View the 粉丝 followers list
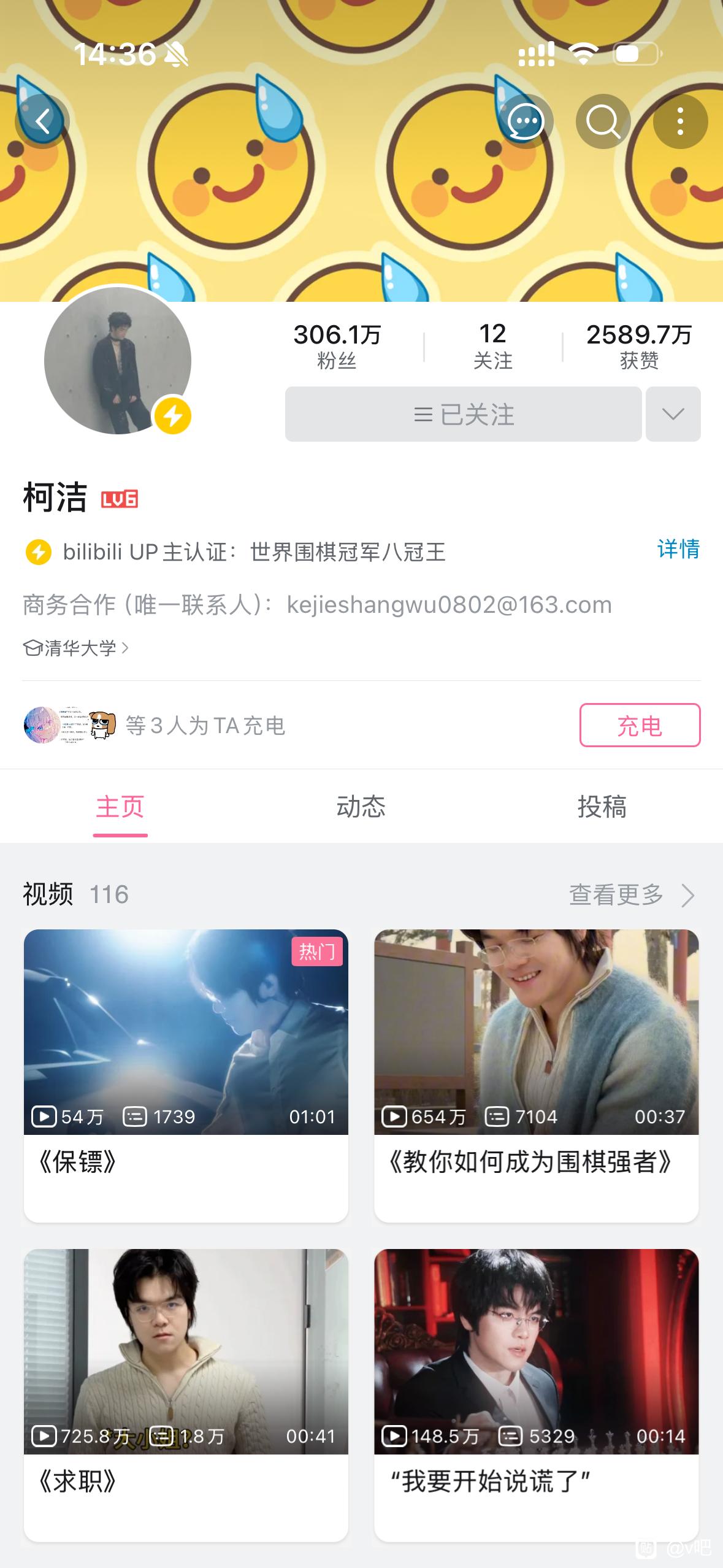The height and width of the screenshot is (1568, 723). [x=337, y=347]
